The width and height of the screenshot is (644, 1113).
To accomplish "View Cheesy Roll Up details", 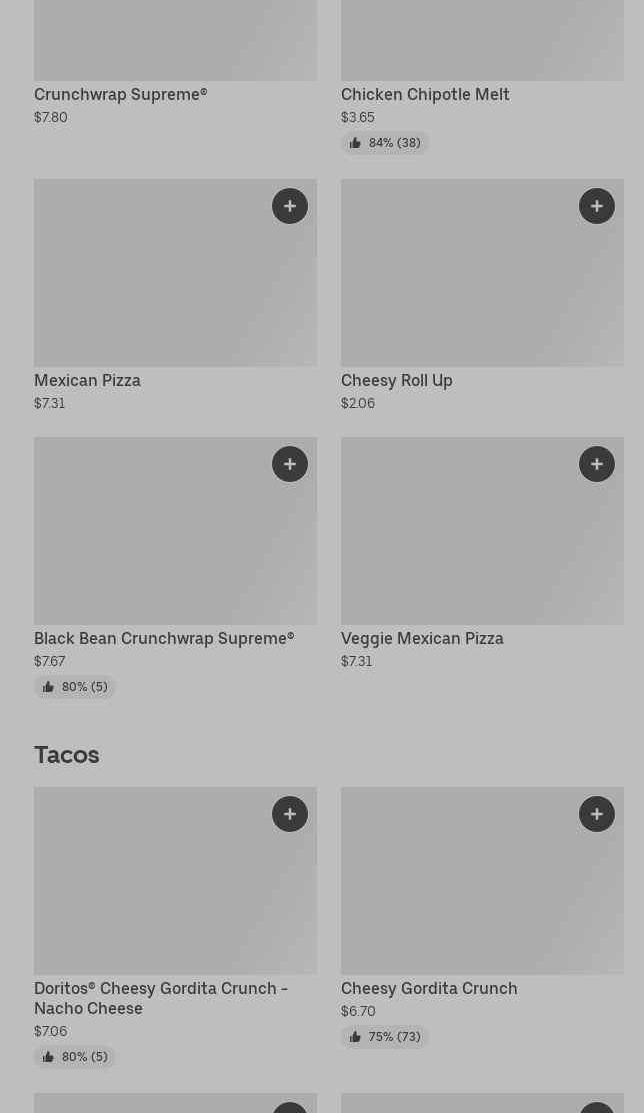I will pyautogui.click(x=460, y=290).
